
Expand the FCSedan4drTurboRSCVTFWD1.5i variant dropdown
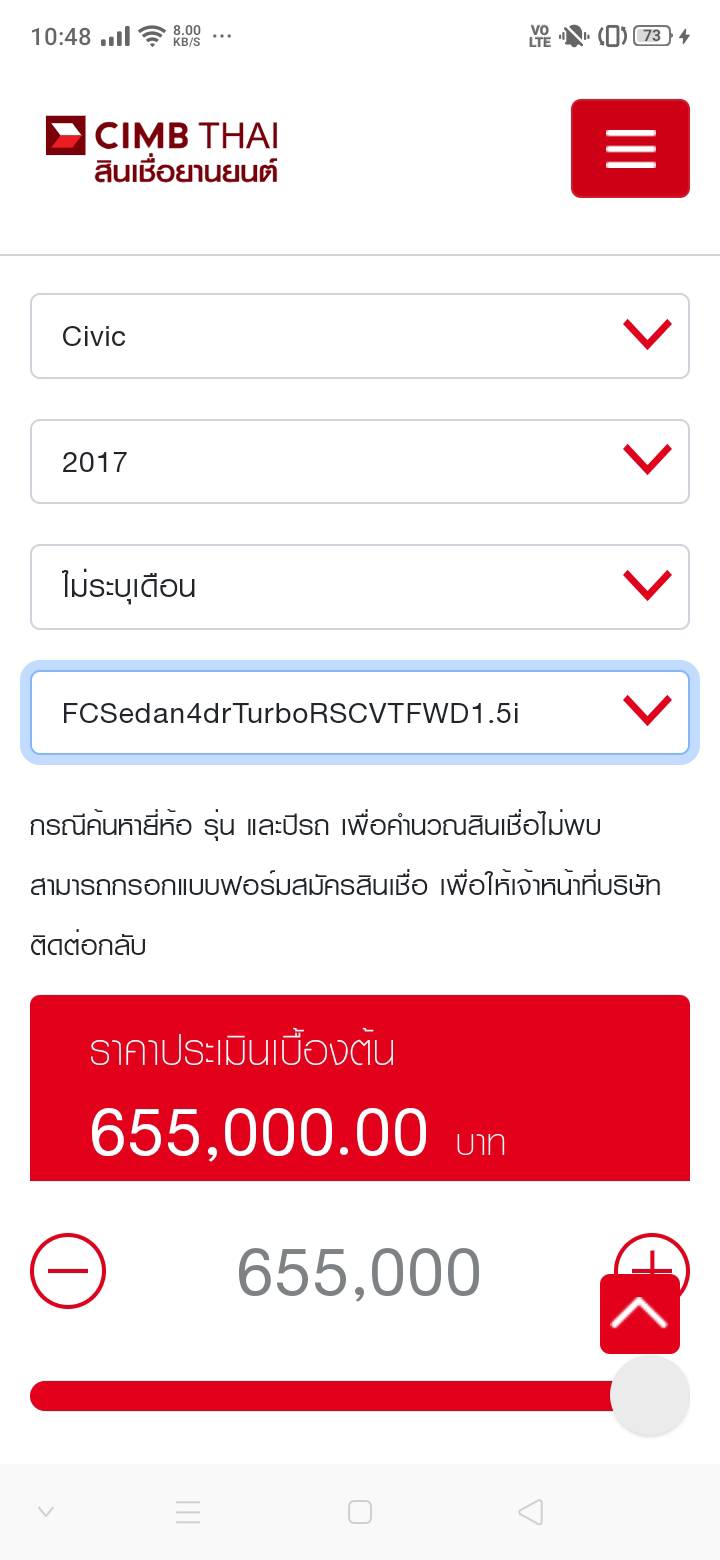tap(360, 713)
